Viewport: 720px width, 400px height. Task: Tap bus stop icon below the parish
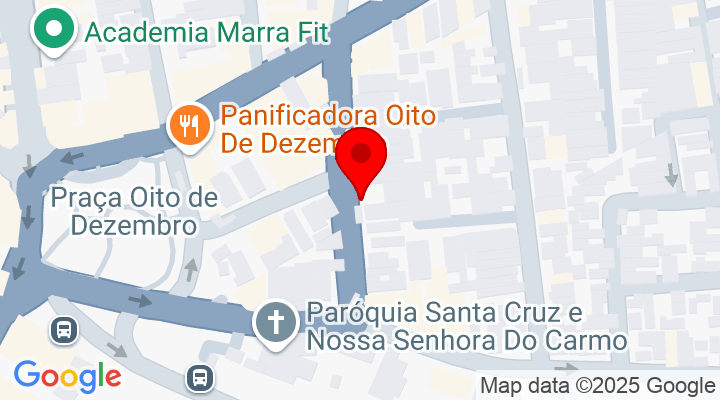click(200, 377)
